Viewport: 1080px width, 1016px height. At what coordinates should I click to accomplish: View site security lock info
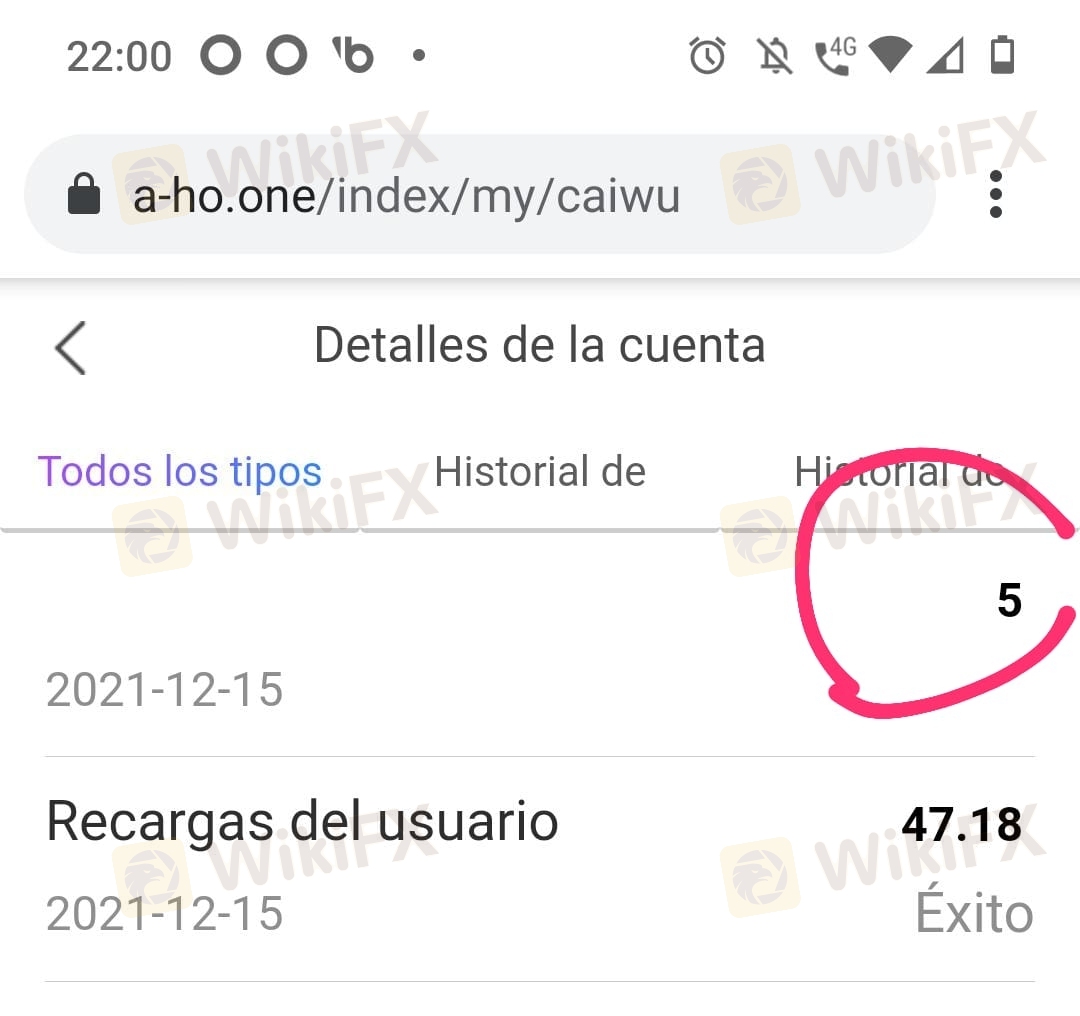(x=84, y=195)
